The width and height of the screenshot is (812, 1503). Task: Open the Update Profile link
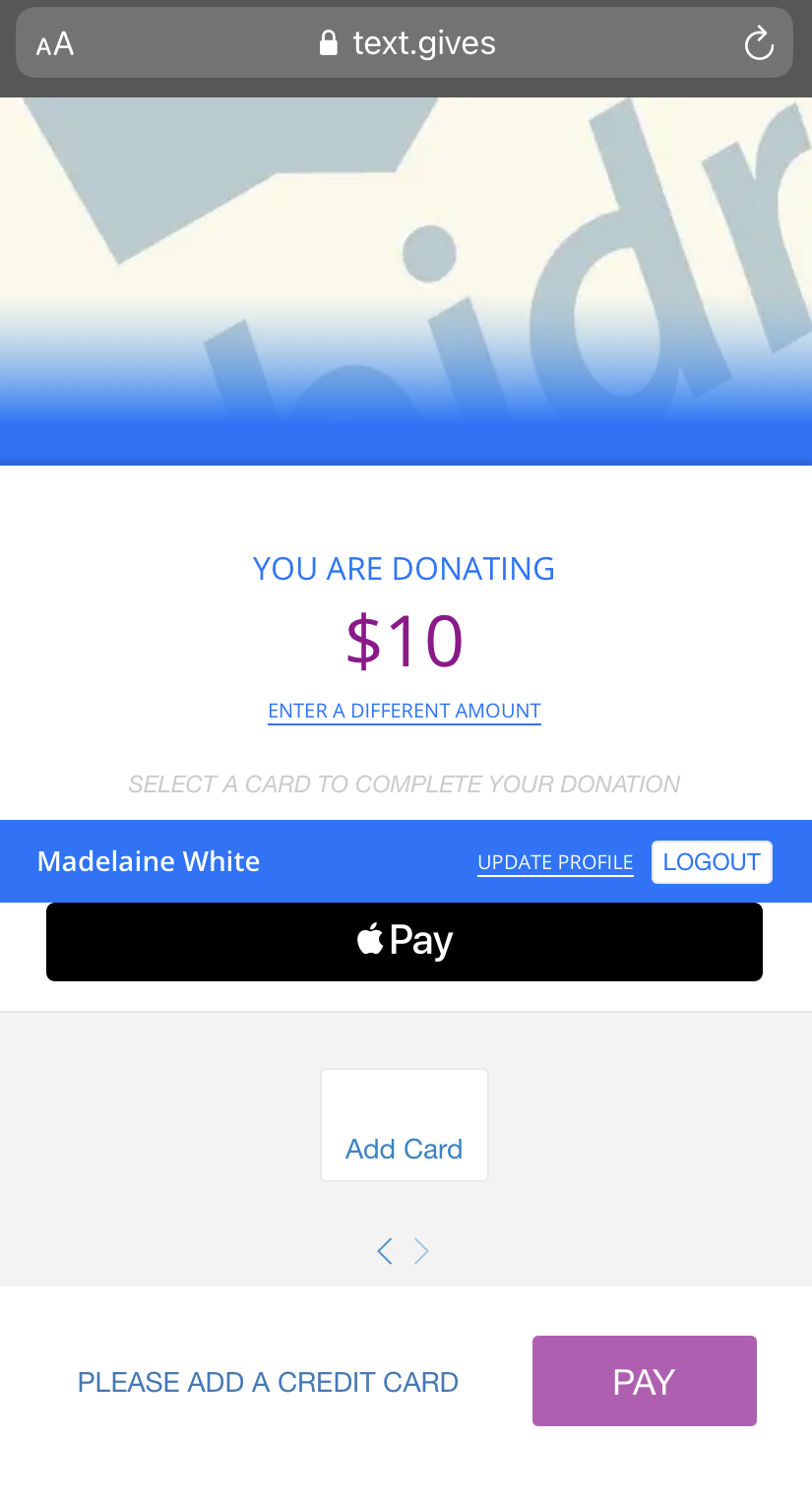[x=555, y=862]
